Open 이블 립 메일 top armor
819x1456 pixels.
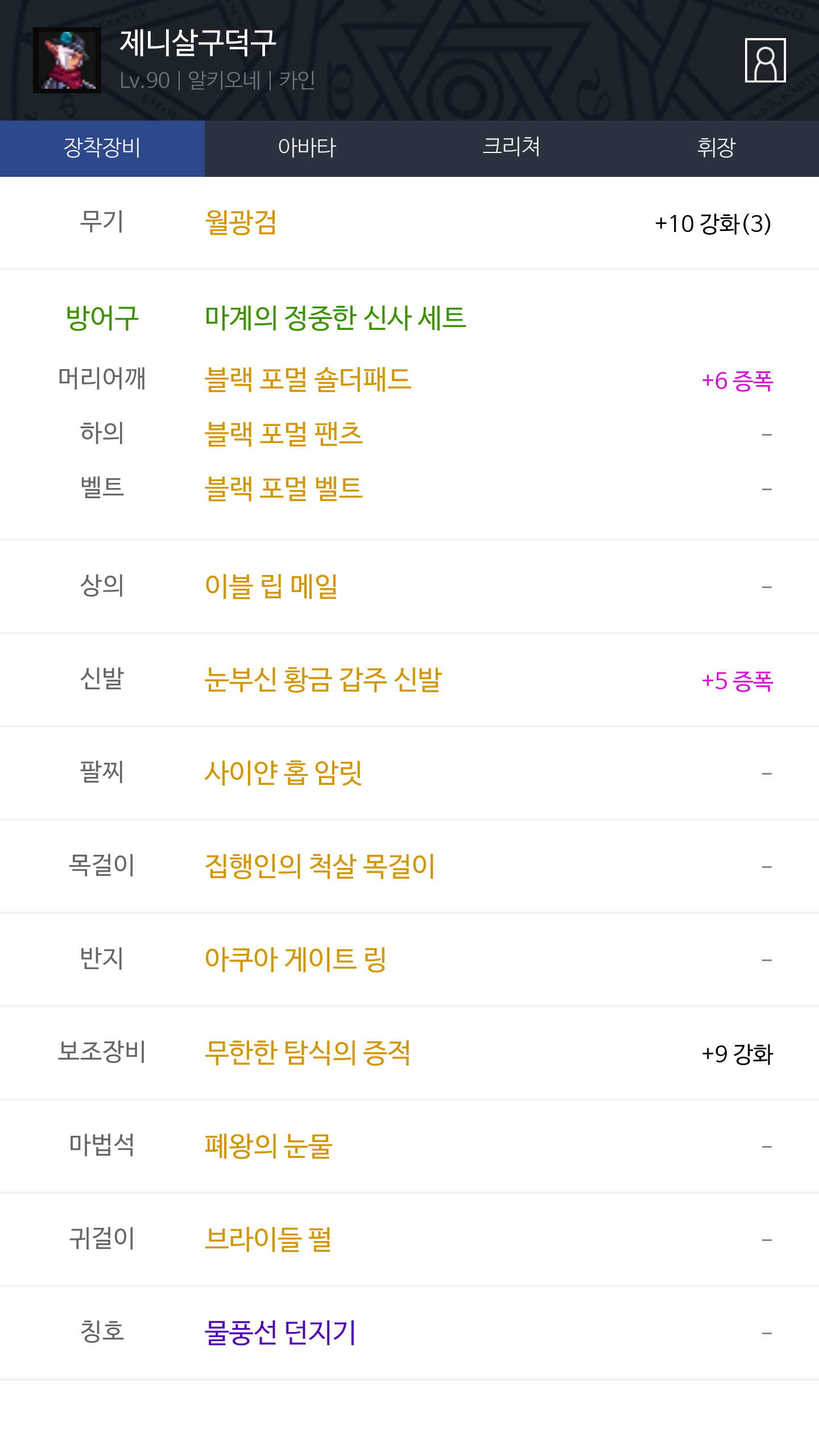[271, 586]
